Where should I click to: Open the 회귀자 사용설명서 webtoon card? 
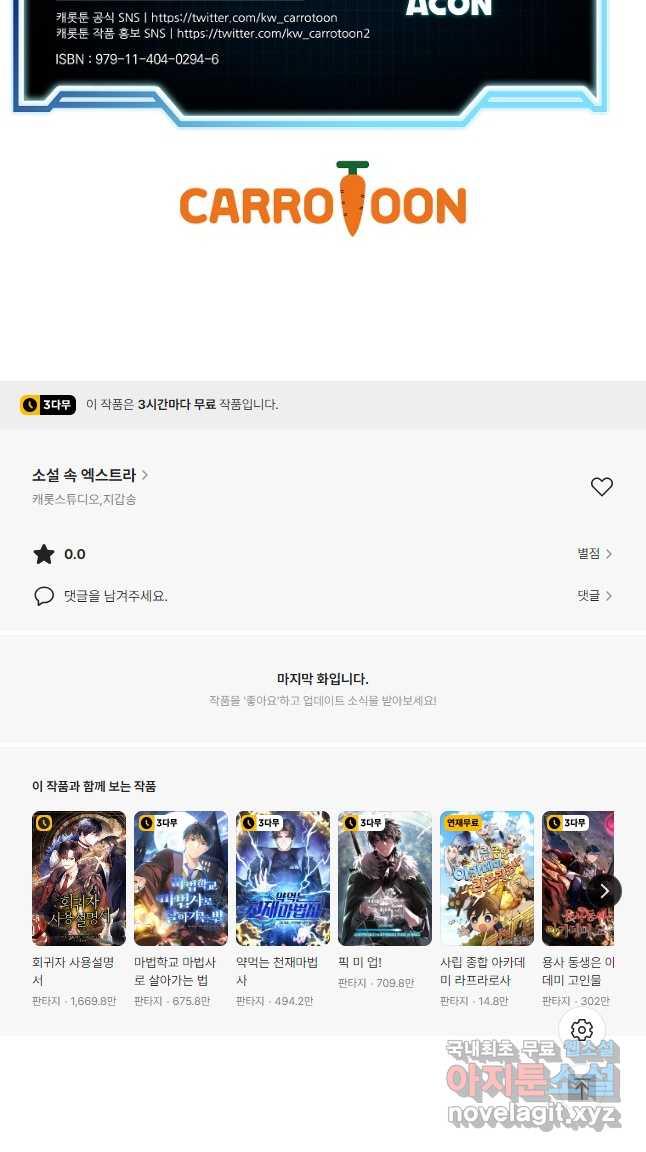(x=79, y=878)
